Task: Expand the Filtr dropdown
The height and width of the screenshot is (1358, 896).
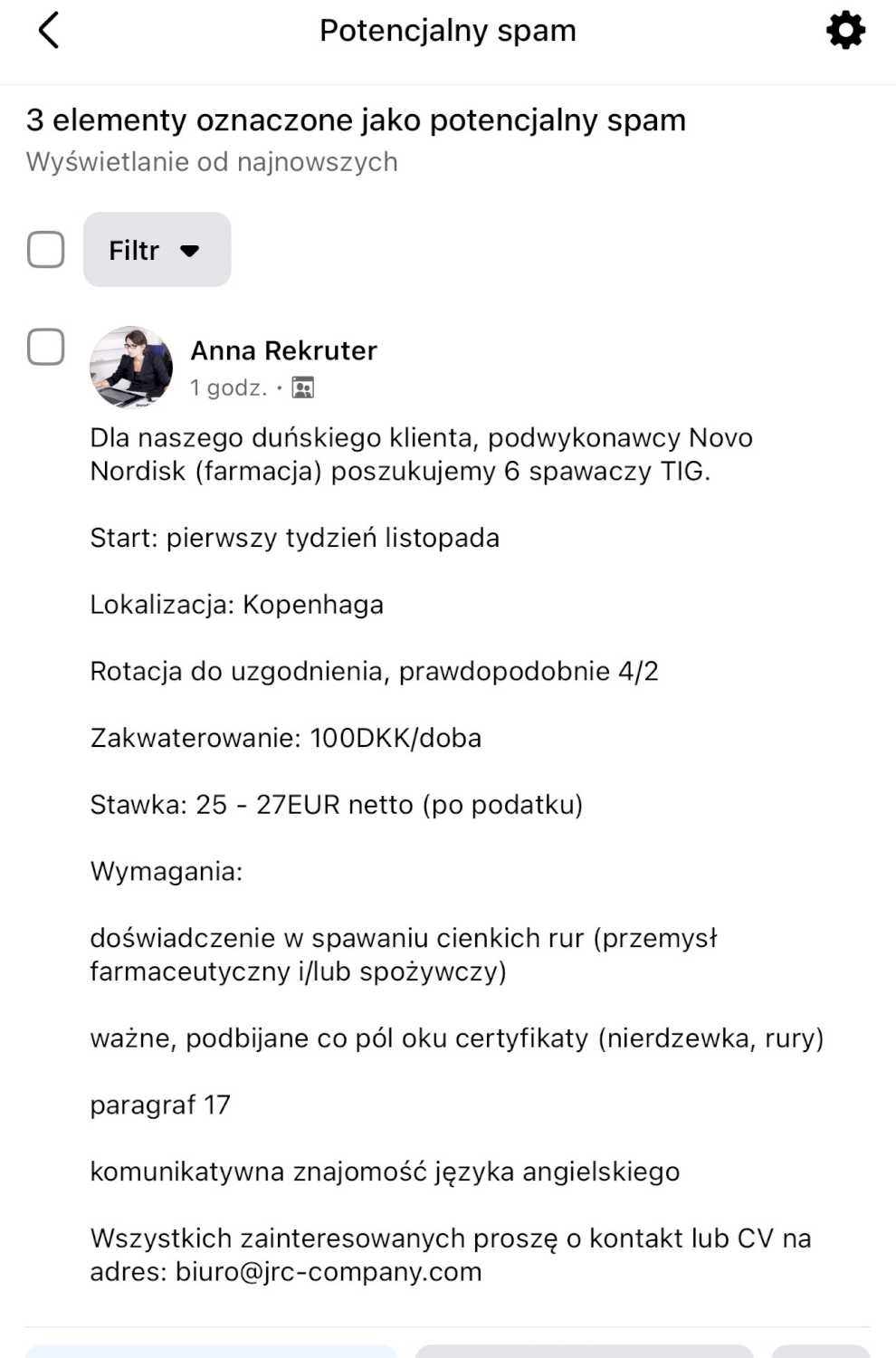Action: tap(157, 250)
